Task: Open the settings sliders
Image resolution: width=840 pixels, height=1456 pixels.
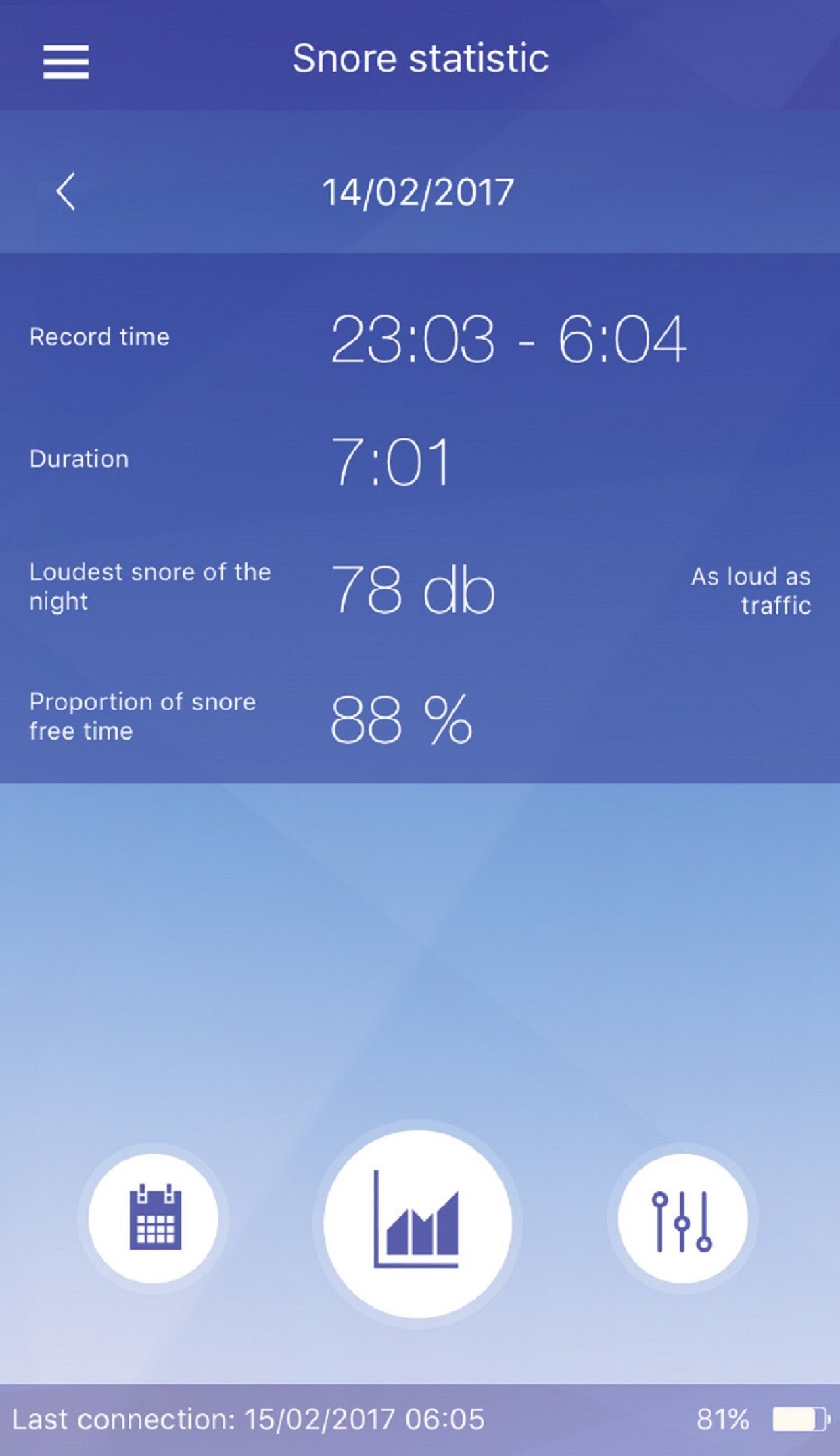Action: coord(682,1219)
